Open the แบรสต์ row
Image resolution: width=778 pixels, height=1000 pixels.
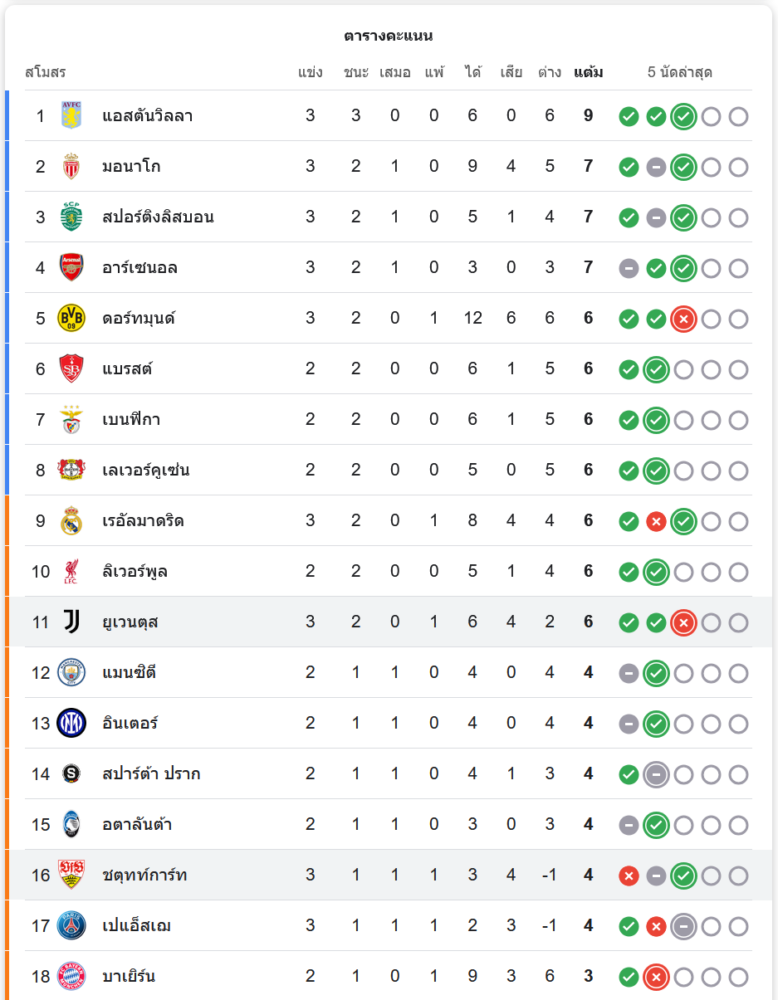coord(127,369)
